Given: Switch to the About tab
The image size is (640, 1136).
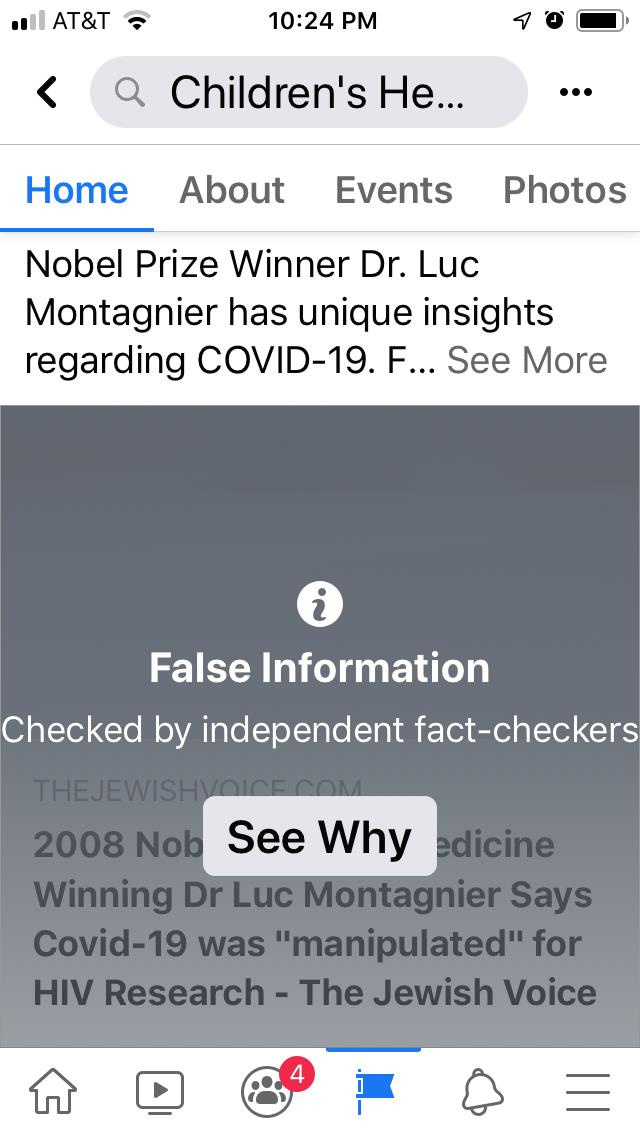Looking at the screenshot, I should pyautogui.click(x=232, y=190).
